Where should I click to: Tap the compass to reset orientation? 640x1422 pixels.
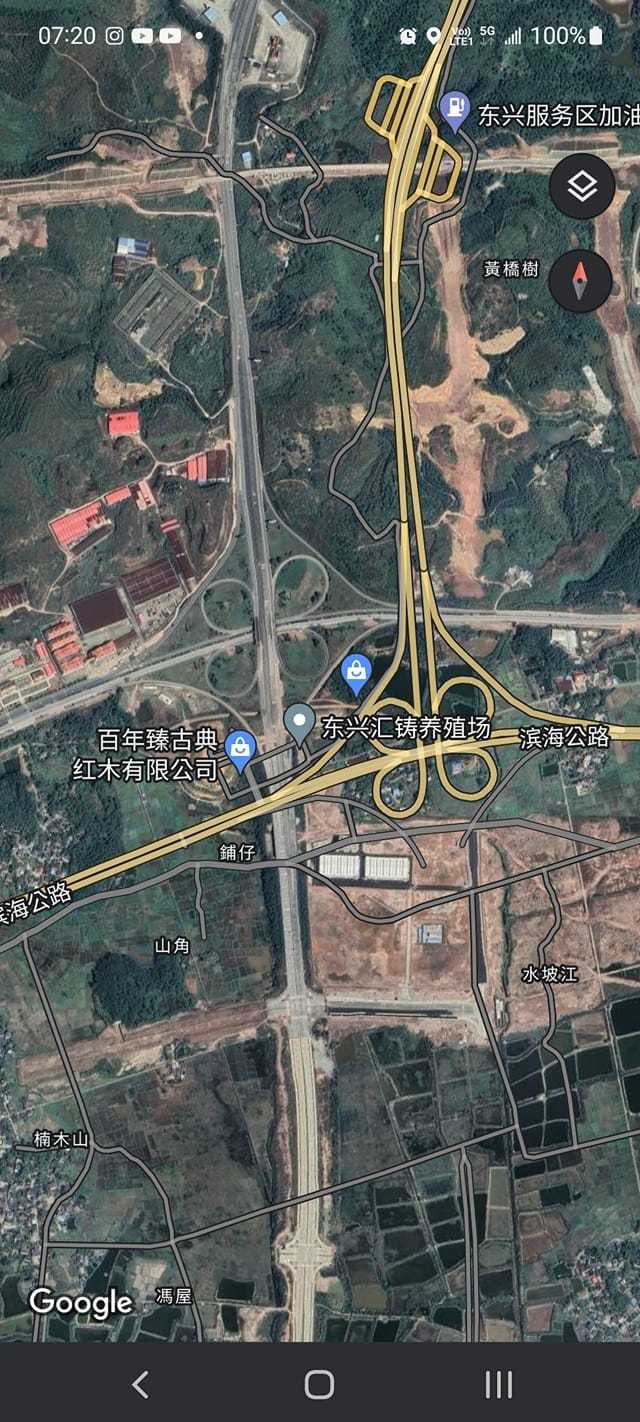pos(580,281)
